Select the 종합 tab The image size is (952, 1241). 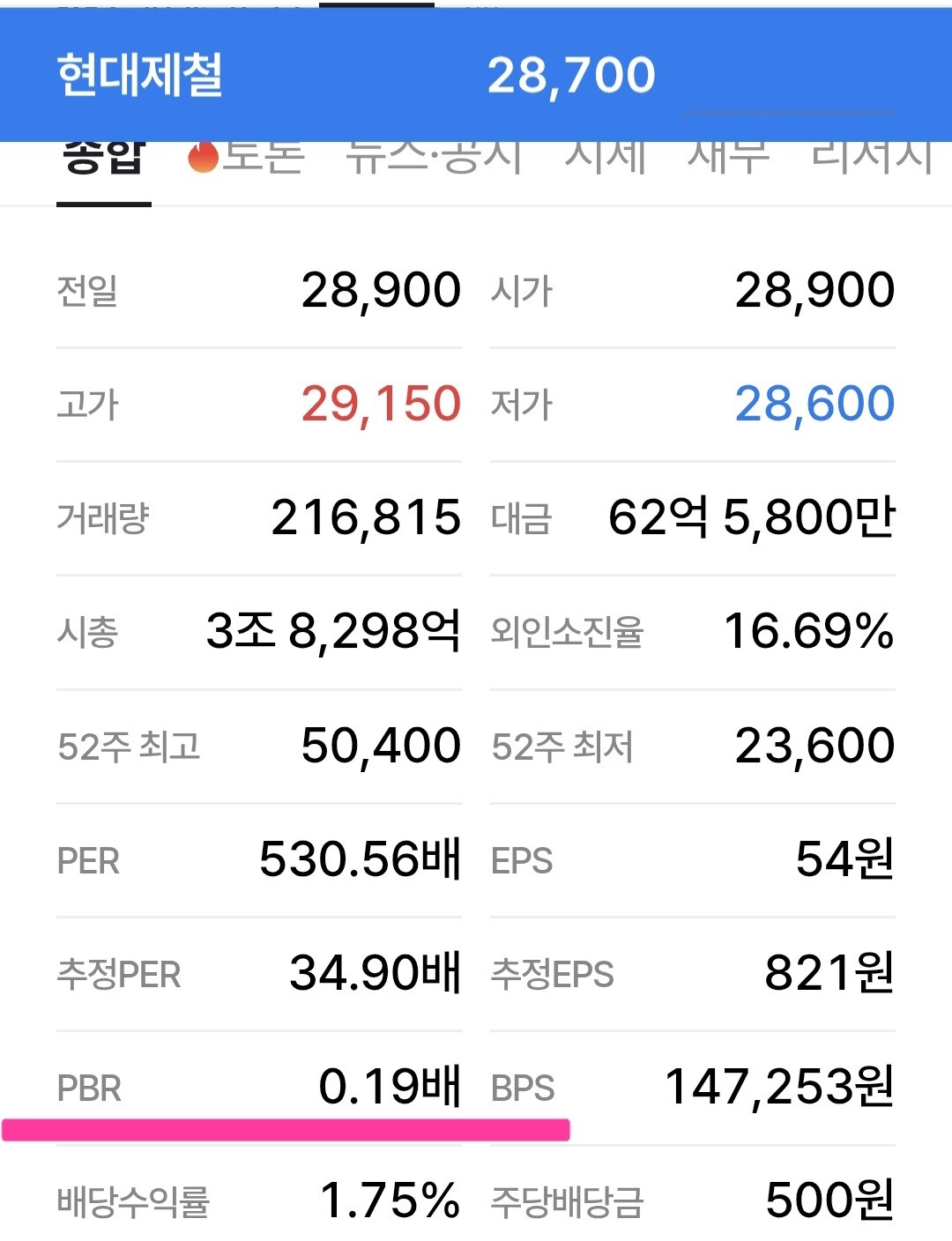coord(103,159)
